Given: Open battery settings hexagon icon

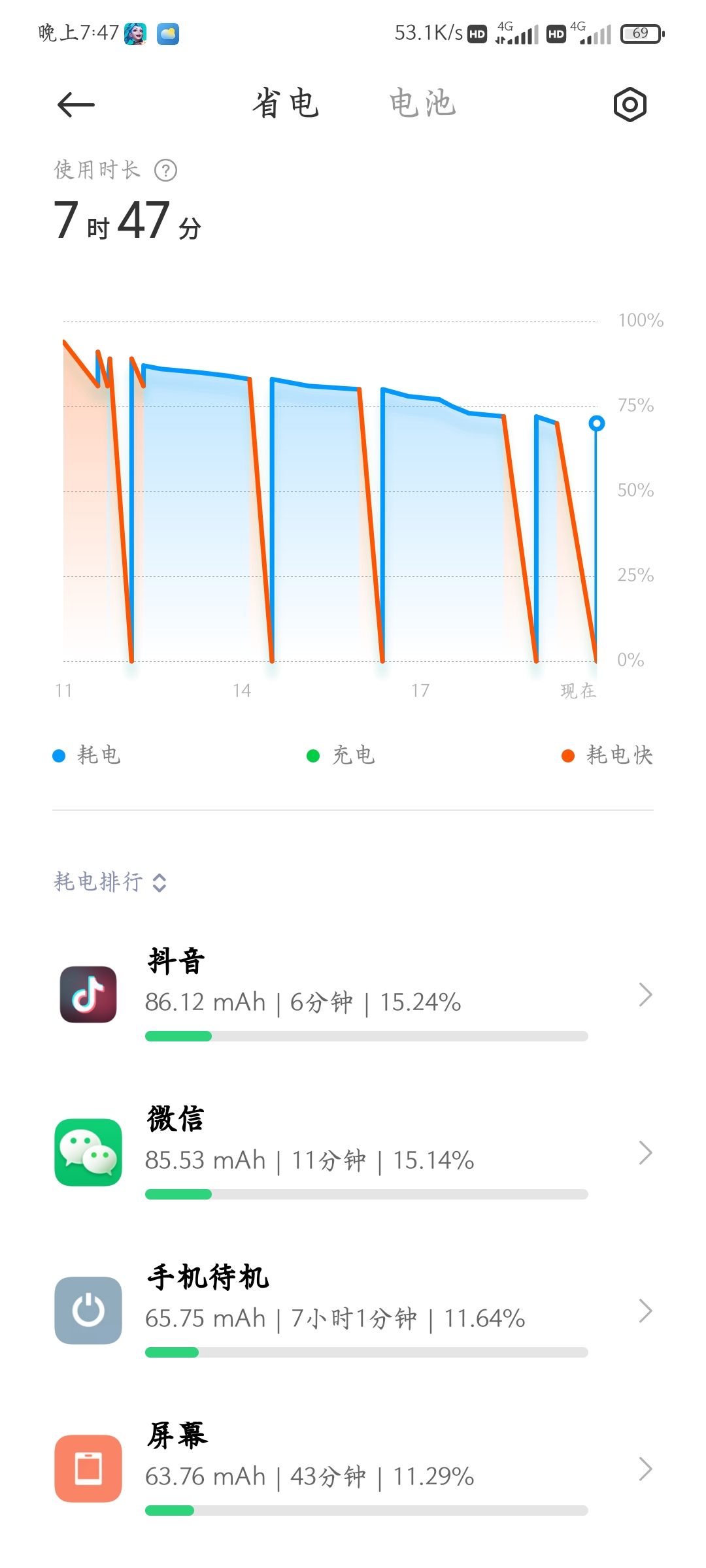Looking at the screenshot, I should (630, 105).
